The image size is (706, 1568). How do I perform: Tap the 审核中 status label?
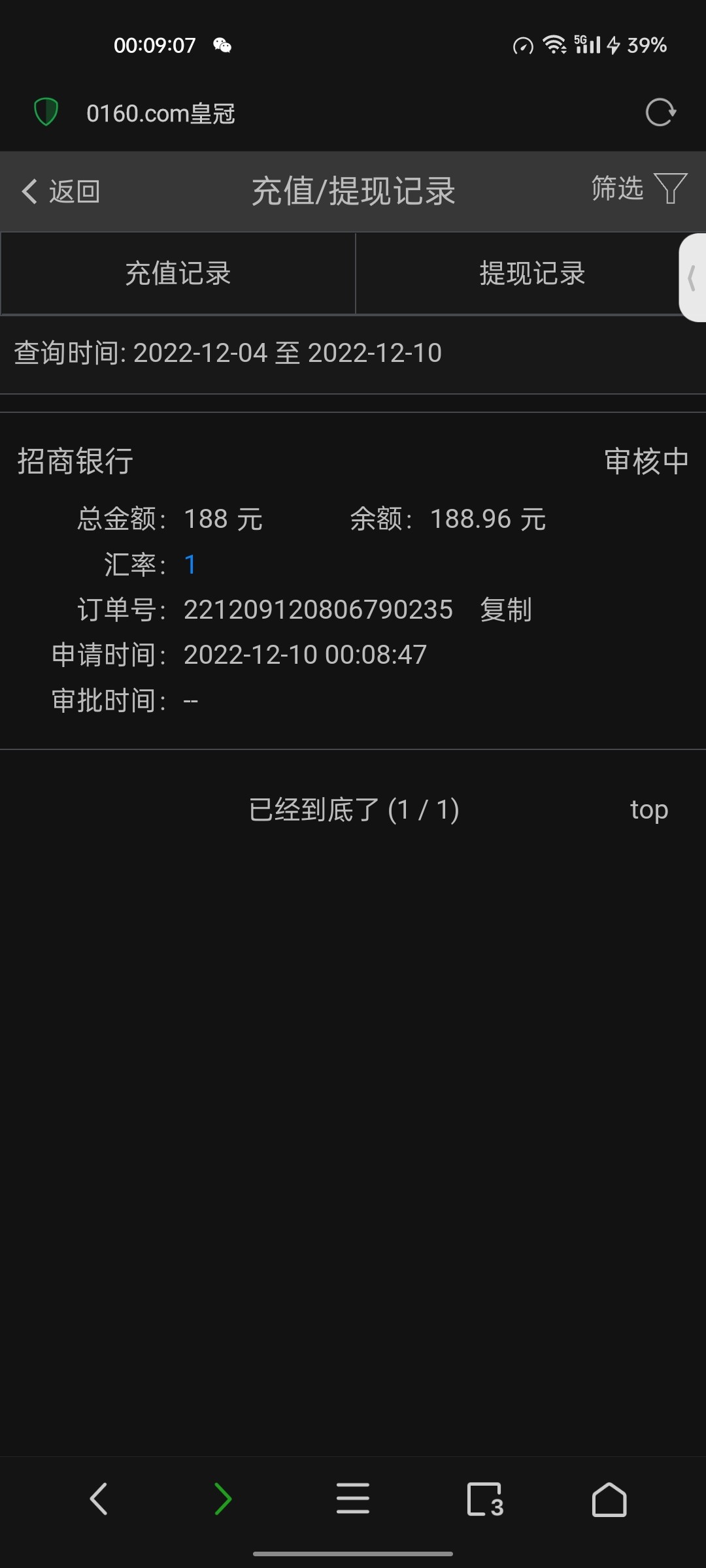click(646, 461)
